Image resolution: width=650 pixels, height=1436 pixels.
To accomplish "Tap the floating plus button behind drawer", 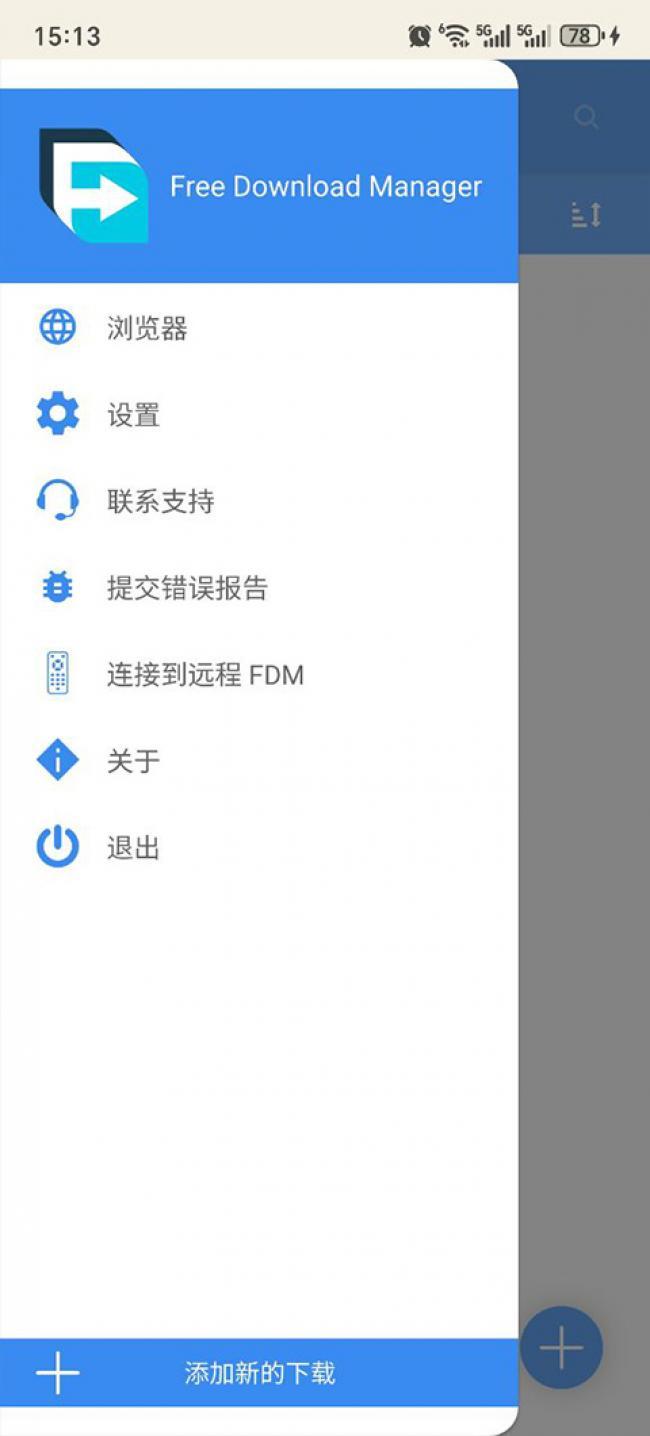I will pyautogui.click(x=562, y=1348).
